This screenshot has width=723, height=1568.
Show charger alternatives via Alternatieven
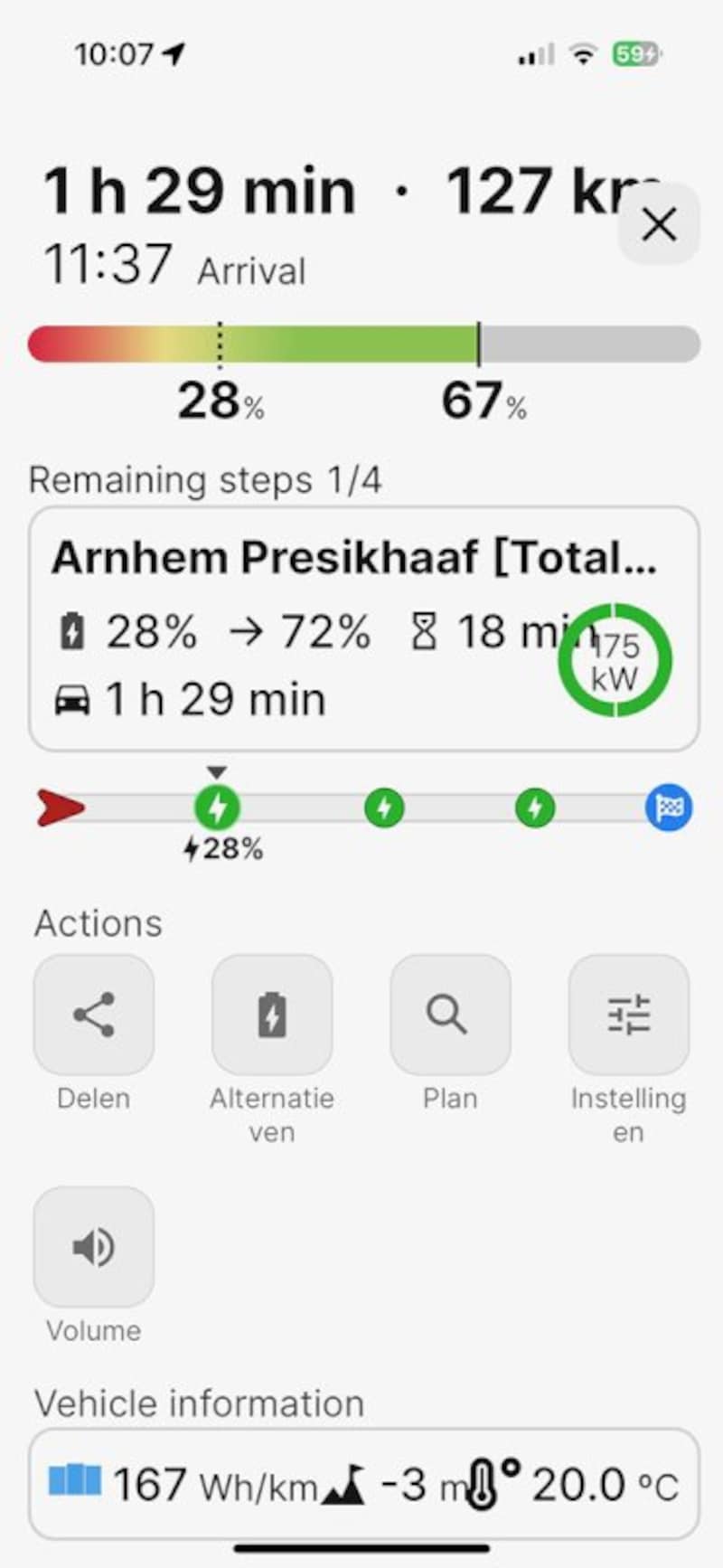pos(272,1015)
